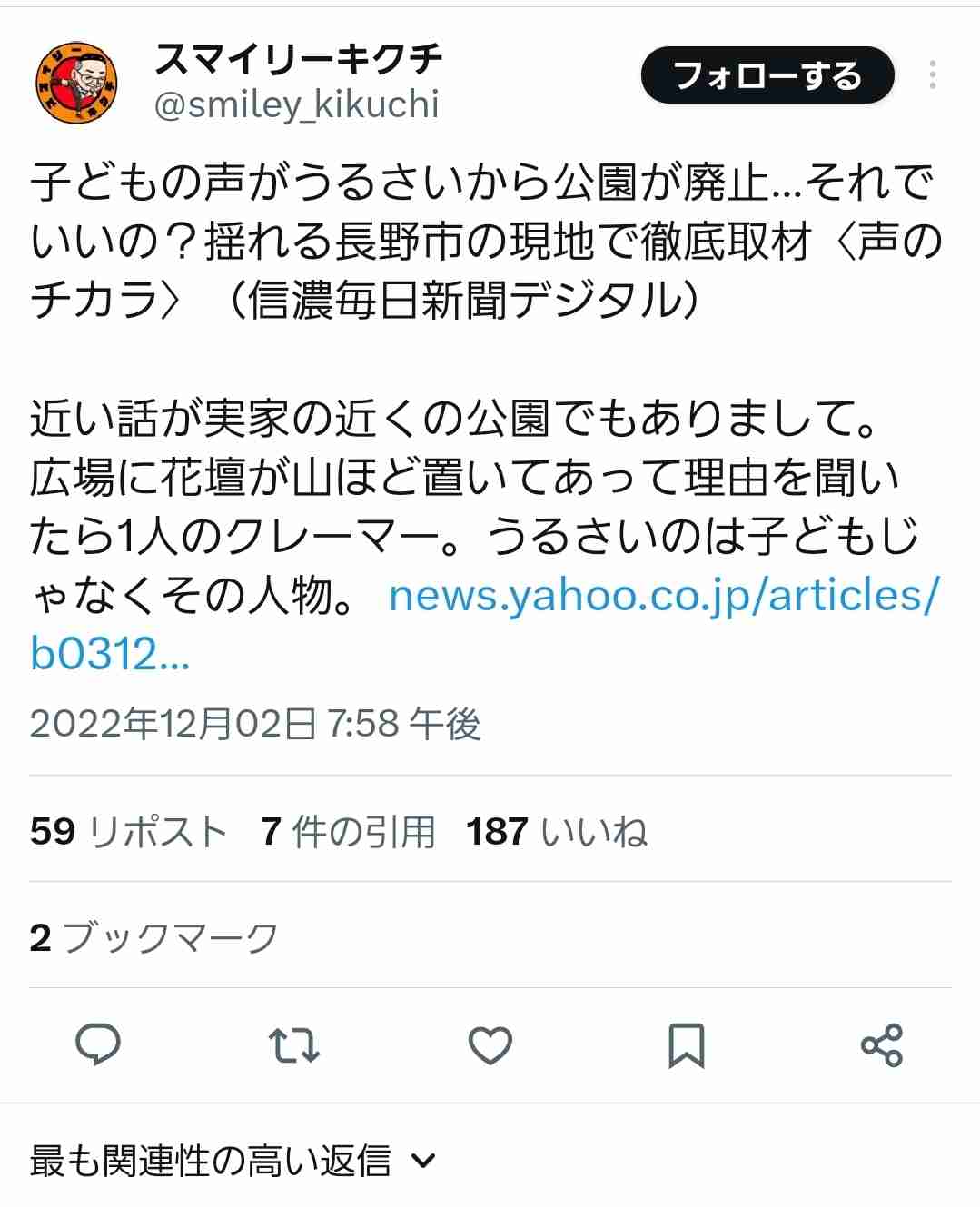View the 187 いいね list

pyautogui.click(x=556, y=831)
